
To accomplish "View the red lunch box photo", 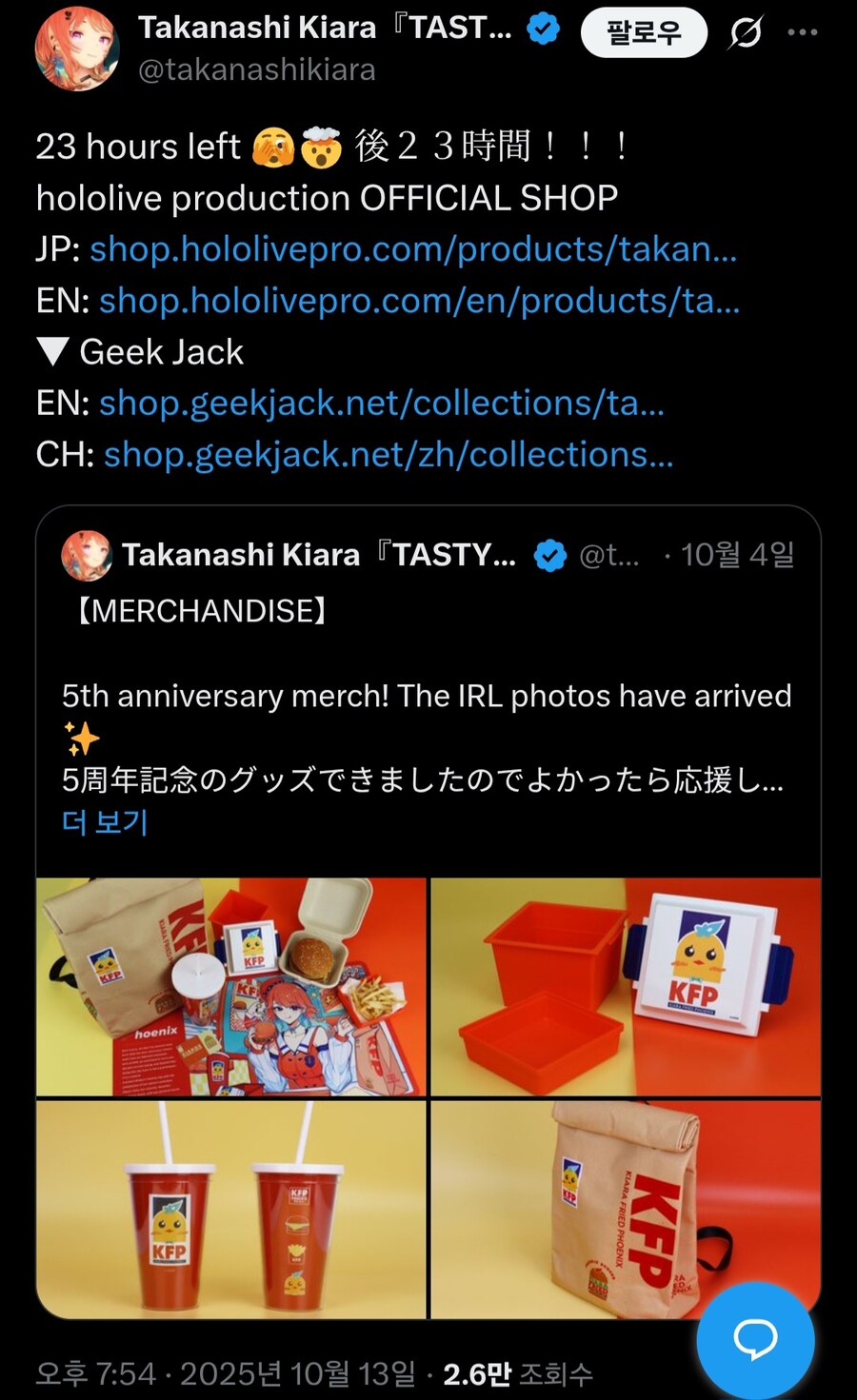I will click(626, 987).
